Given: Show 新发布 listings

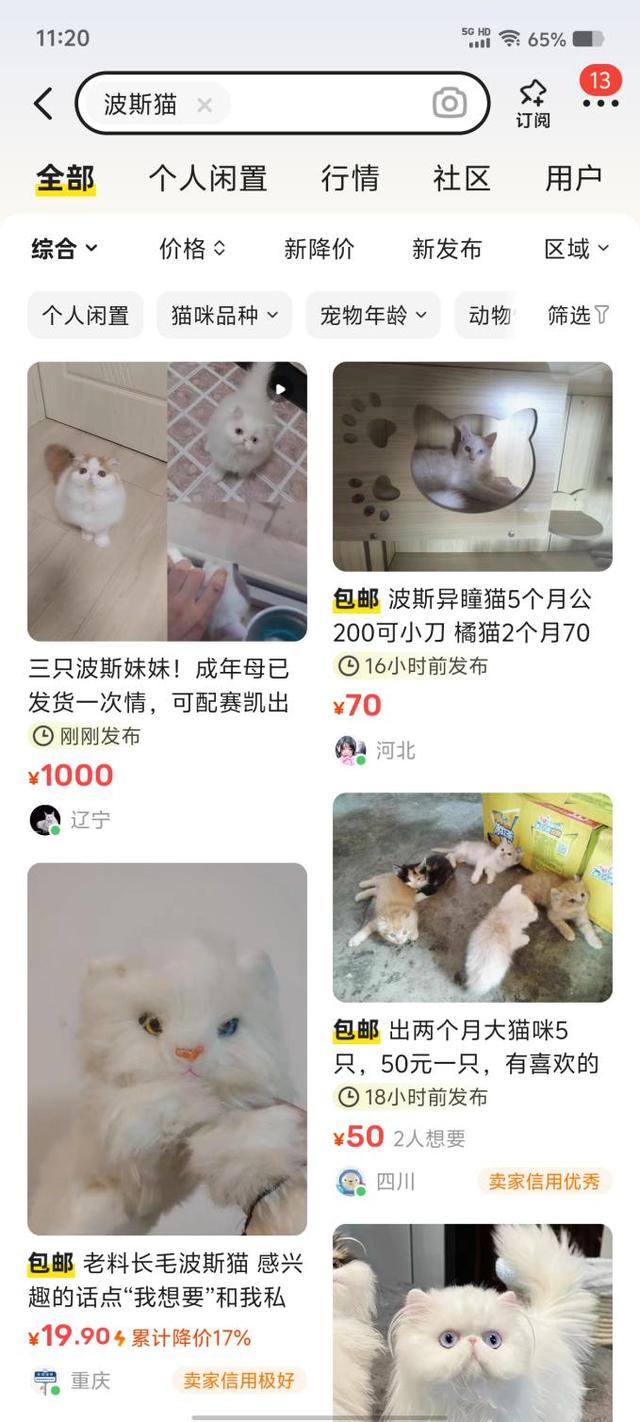Looking at the screenshot, I should (x=447, y=249).
